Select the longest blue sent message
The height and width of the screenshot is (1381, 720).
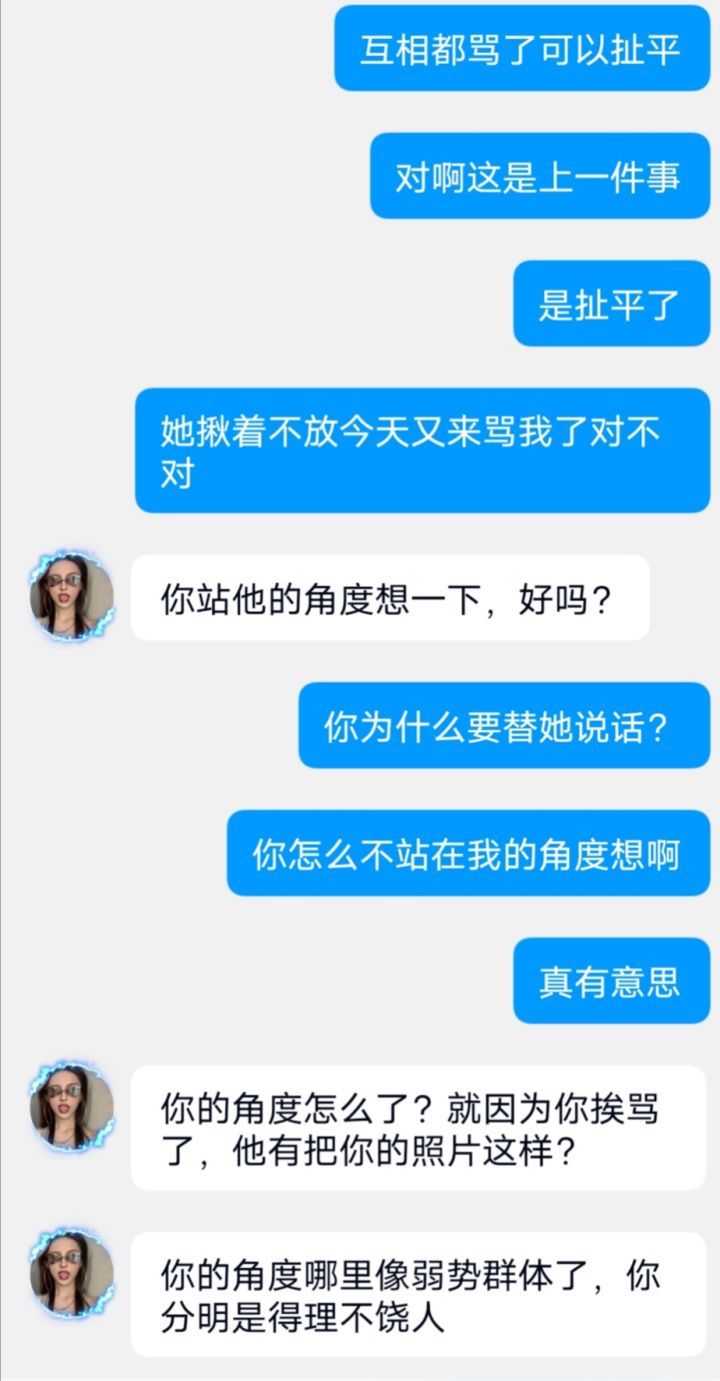pyautogui.click(x=422, y=449)
